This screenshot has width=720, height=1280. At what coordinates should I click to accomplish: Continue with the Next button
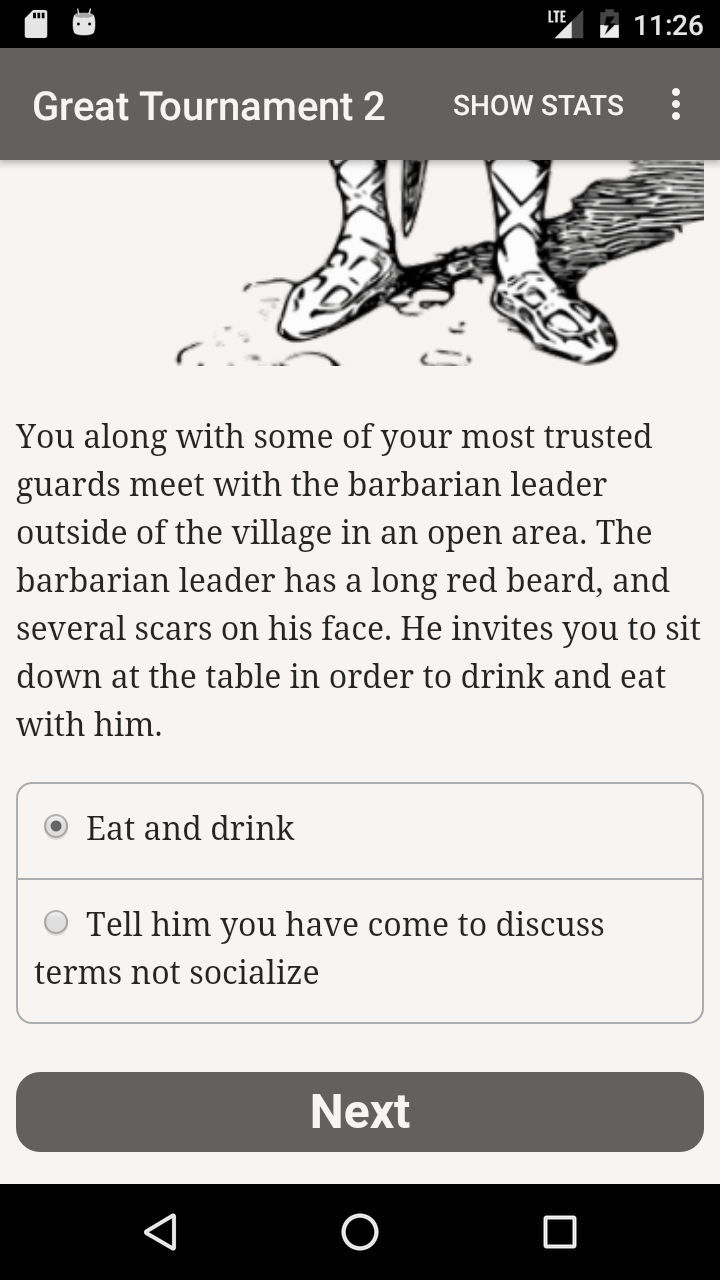pos(360,1111)
